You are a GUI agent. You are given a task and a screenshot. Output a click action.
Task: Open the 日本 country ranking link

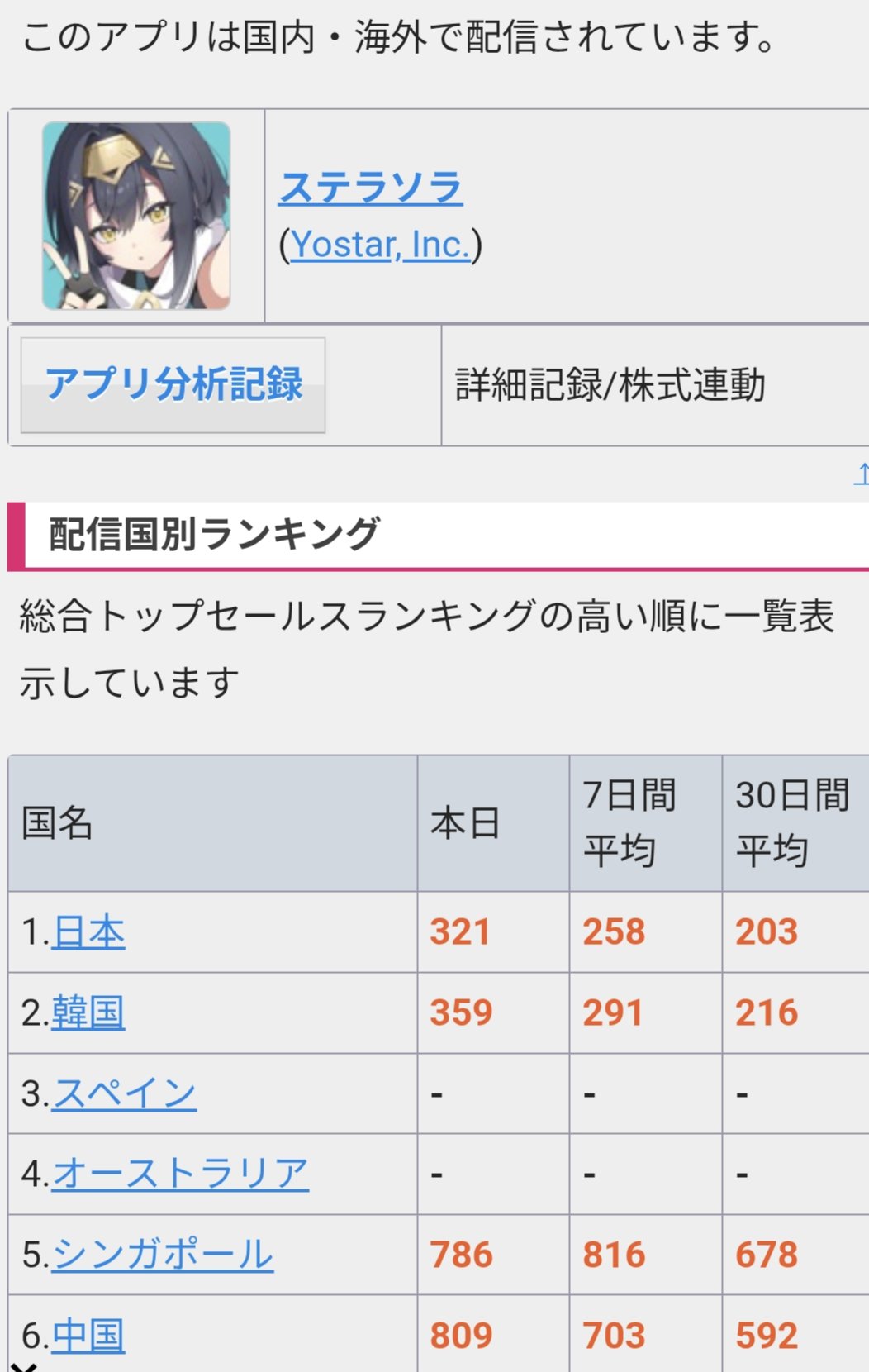click(88, 932)
